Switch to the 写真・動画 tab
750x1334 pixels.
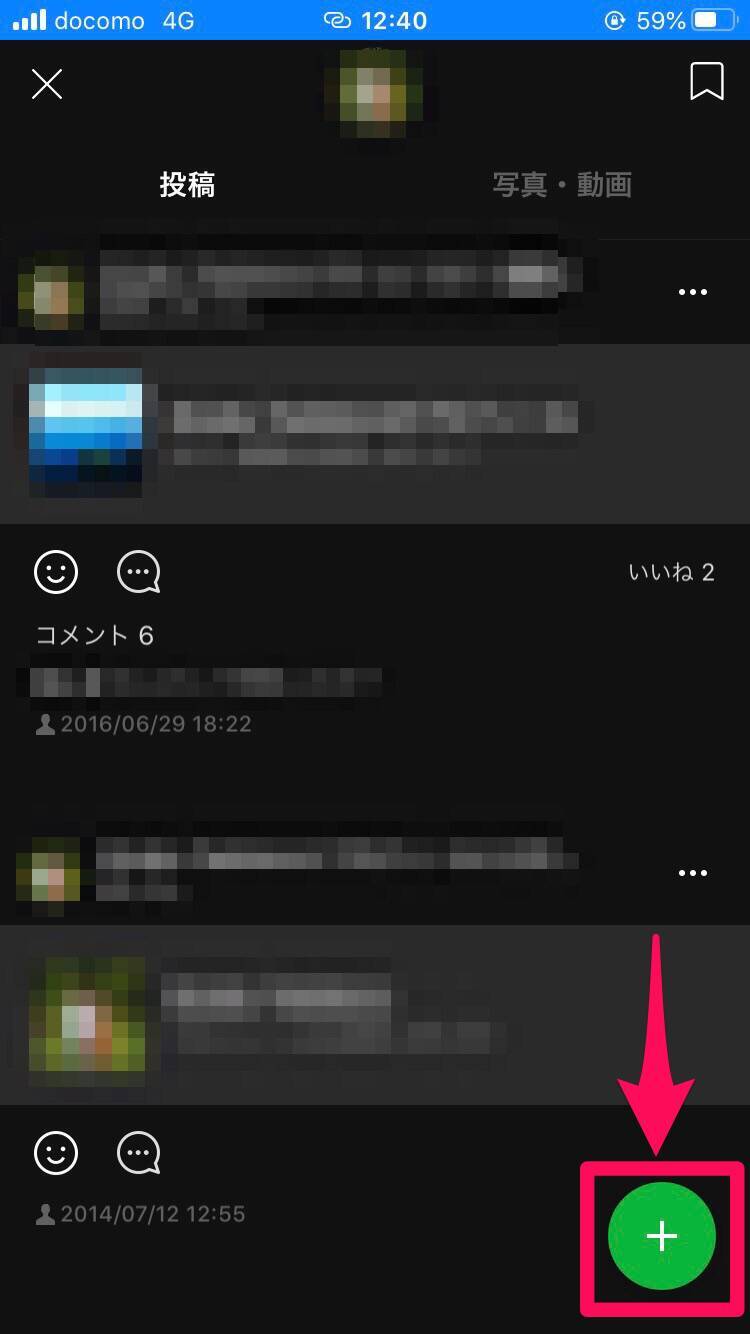(562, 185)
